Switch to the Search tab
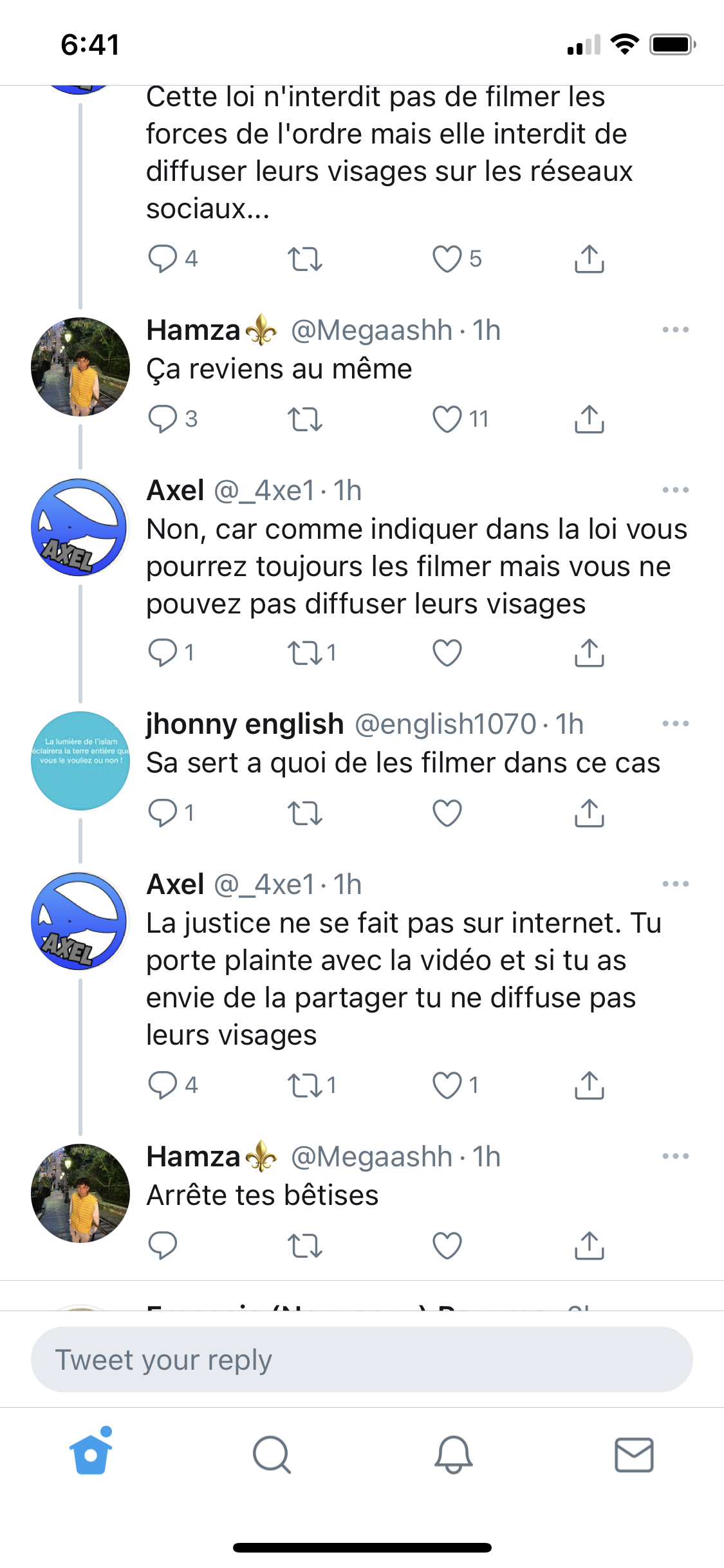The image size is (724, 1568). pyautogui.click(x=272, y=1455)
